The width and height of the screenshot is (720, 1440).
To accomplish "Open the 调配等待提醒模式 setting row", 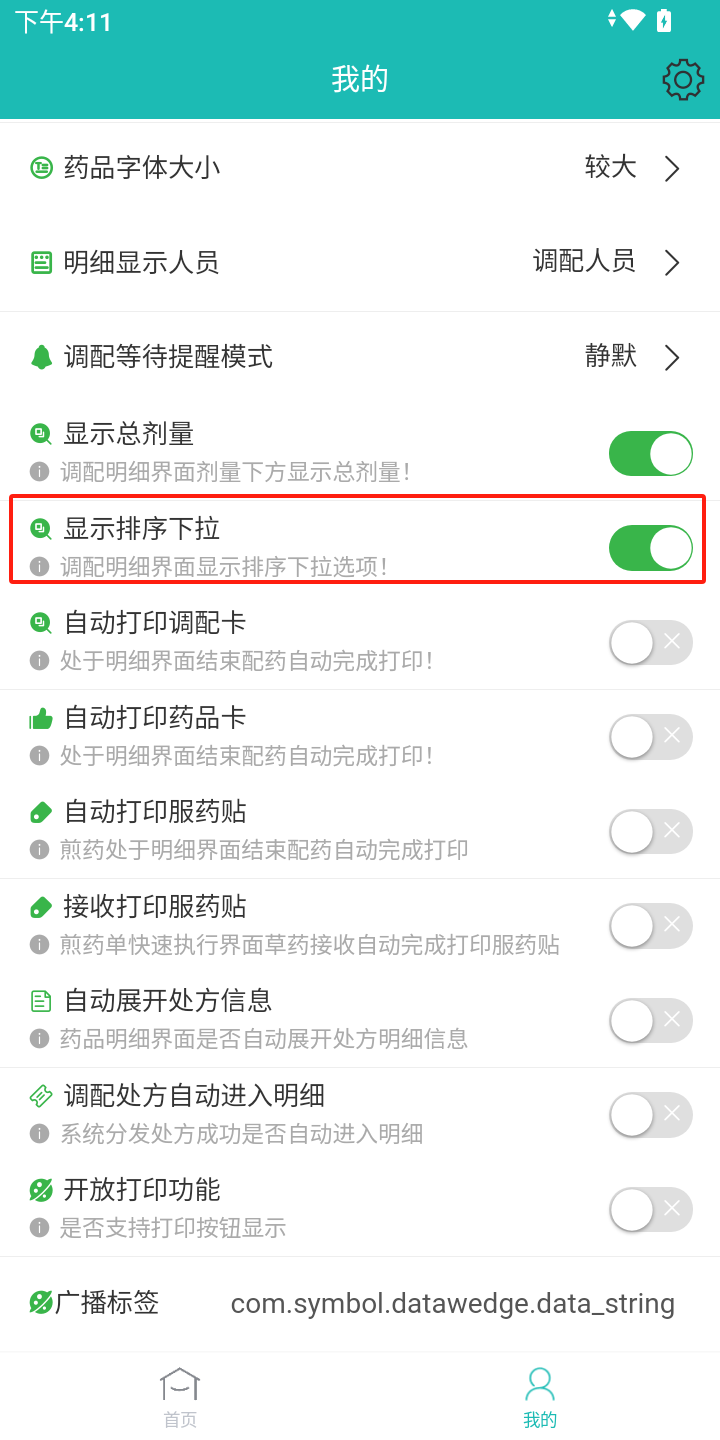I will [360, 357].
